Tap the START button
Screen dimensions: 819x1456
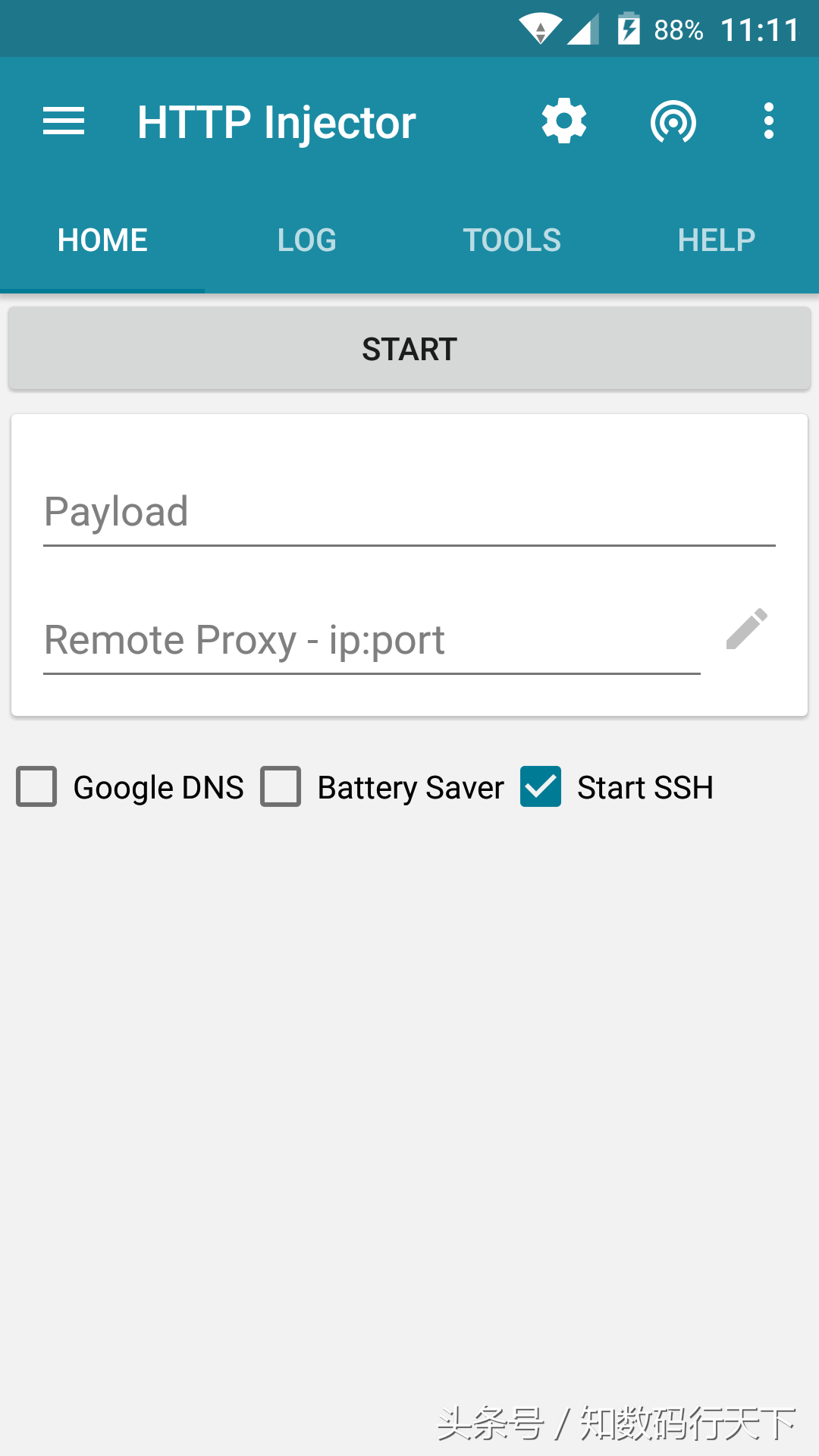point(409,350)
